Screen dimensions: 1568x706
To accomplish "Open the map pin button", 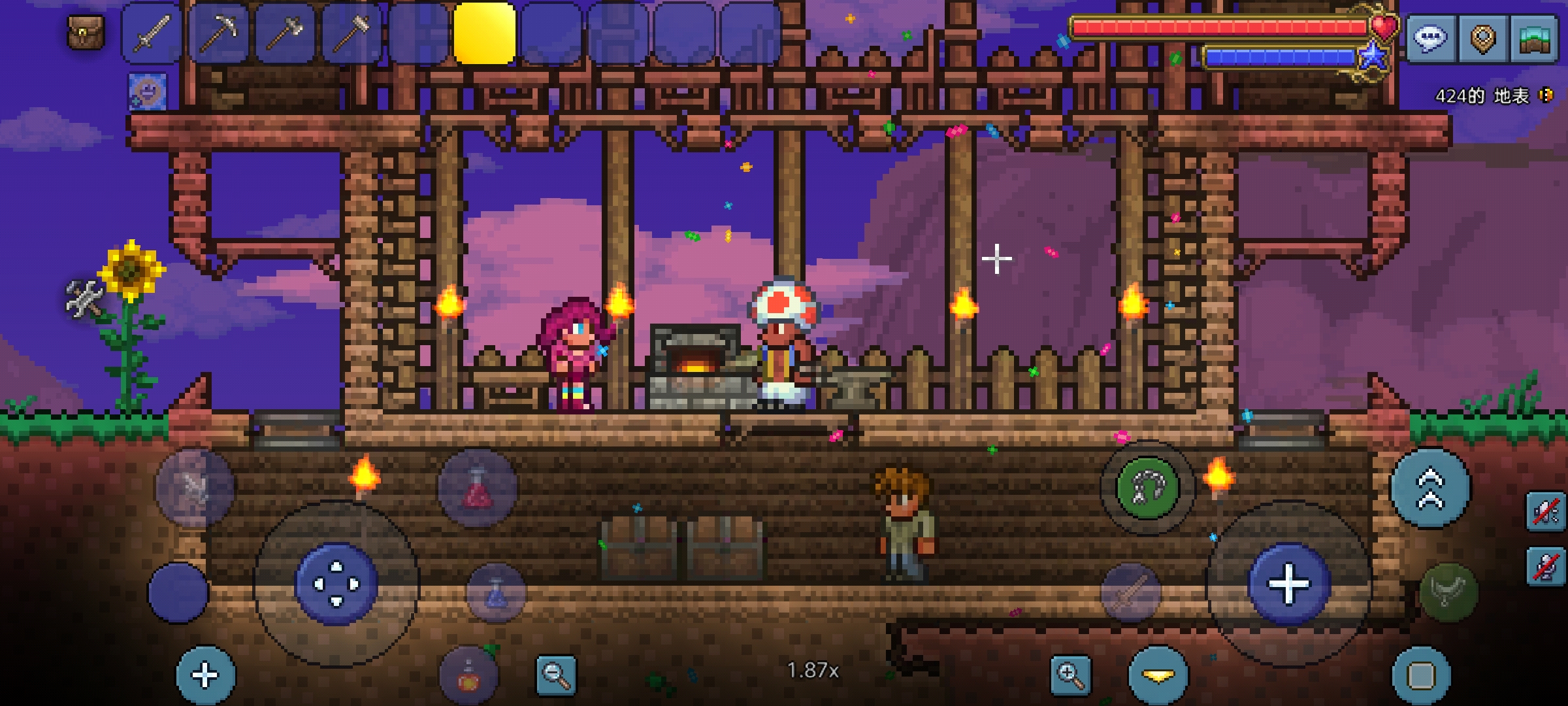I will pyautogui.click(x=1482, y=38).
